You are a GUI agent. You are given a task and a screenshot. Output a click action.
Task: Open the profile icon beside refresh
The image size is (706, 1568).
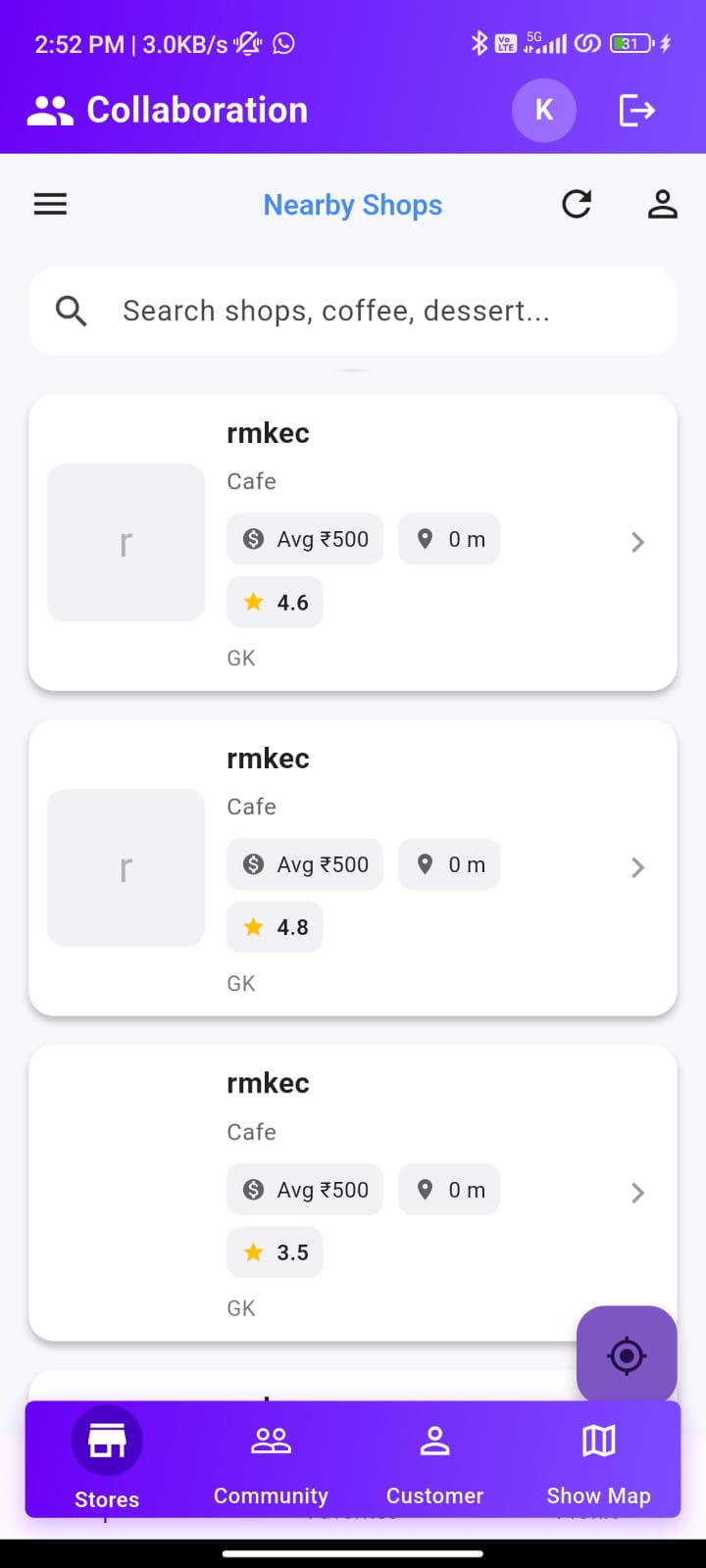pyautogui.click(x=663, y=204)
